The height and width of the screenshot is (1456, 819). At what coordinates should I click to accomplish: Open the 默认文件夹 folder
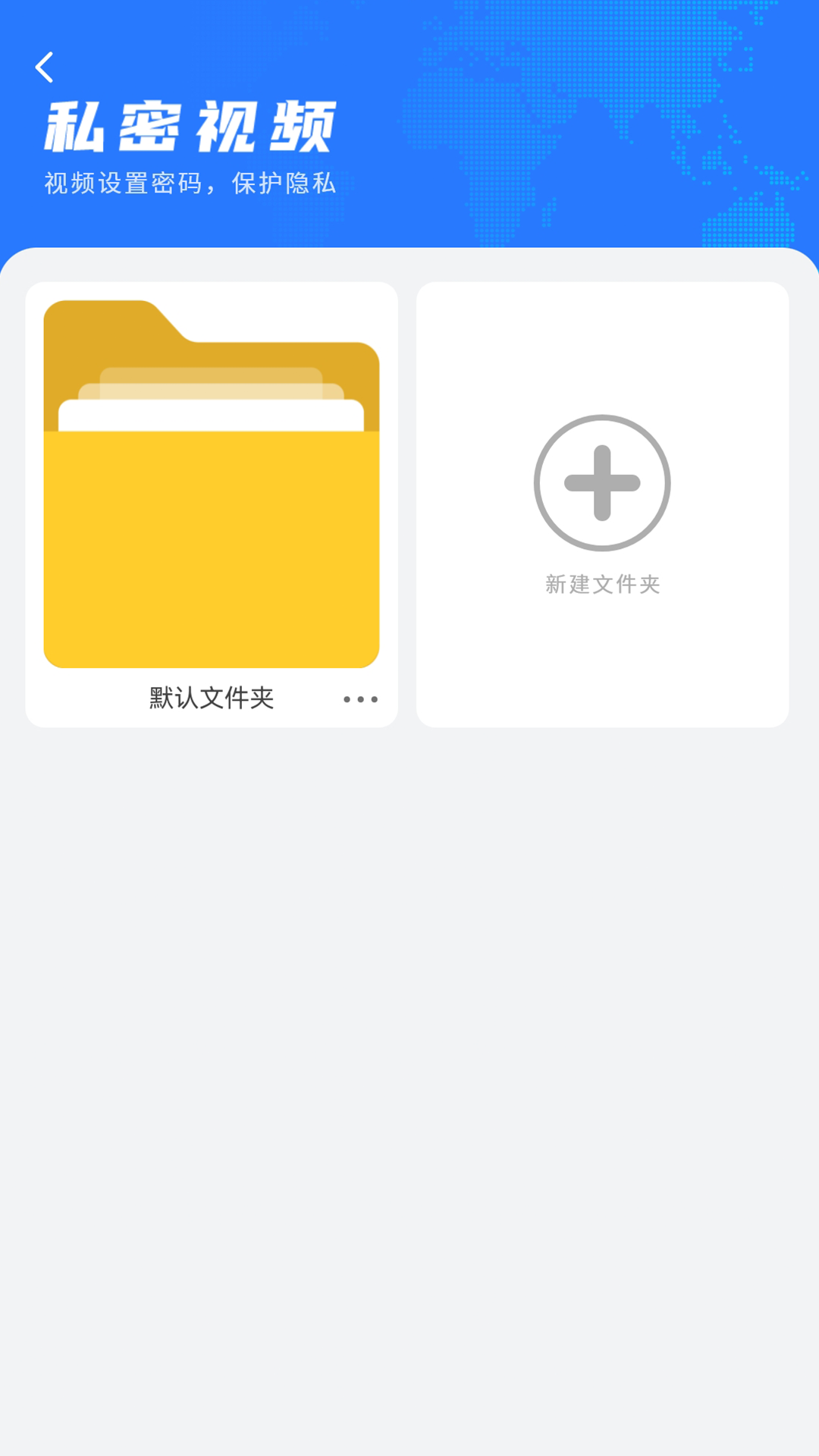[212, 484]
